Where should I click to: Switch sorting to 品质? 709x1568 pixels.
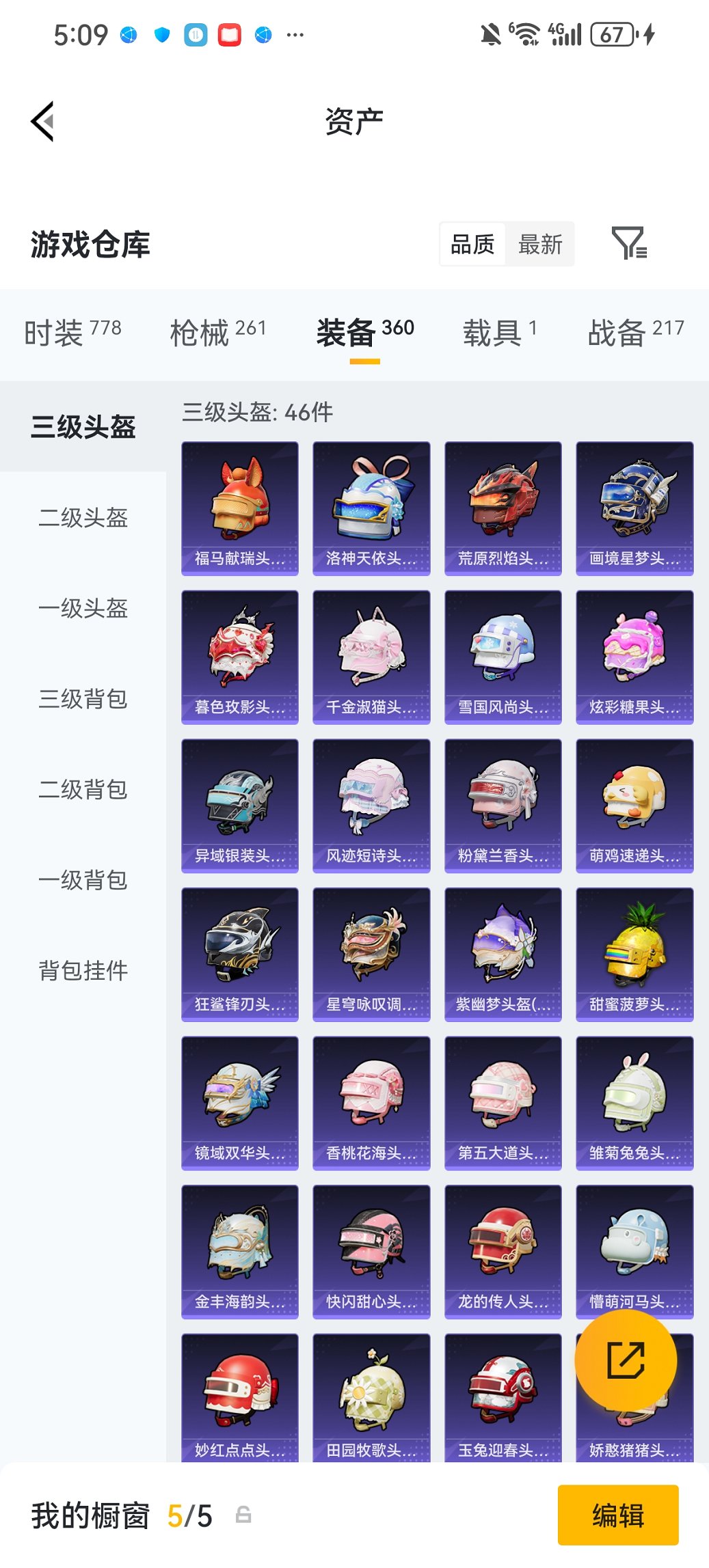(x=472, y=244)
